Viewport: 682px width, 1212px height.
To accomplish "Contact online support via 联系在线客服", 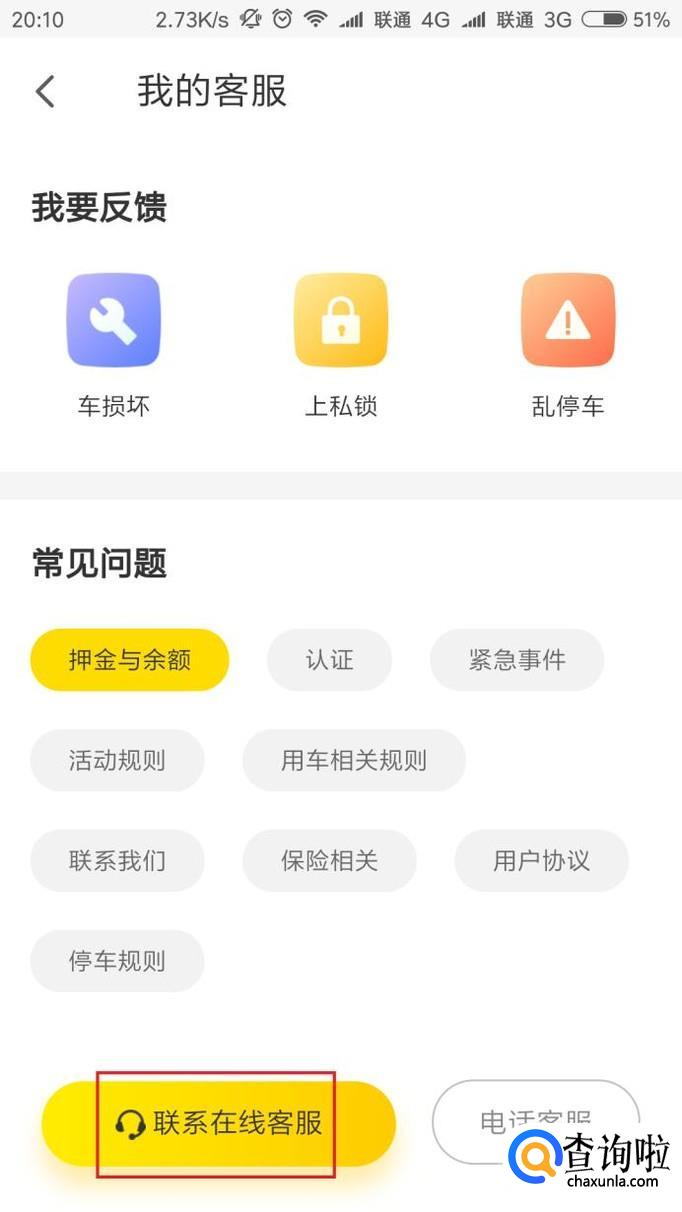I will (219, 1123).
